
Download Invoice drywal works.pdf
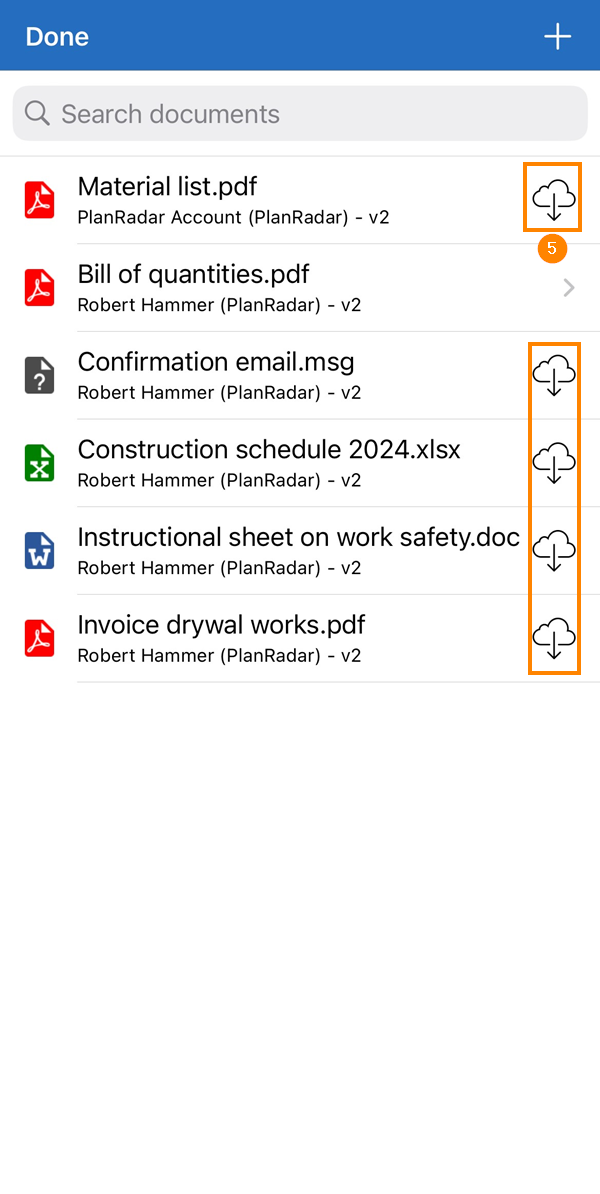pyautogui.click(x=554, y=637)
